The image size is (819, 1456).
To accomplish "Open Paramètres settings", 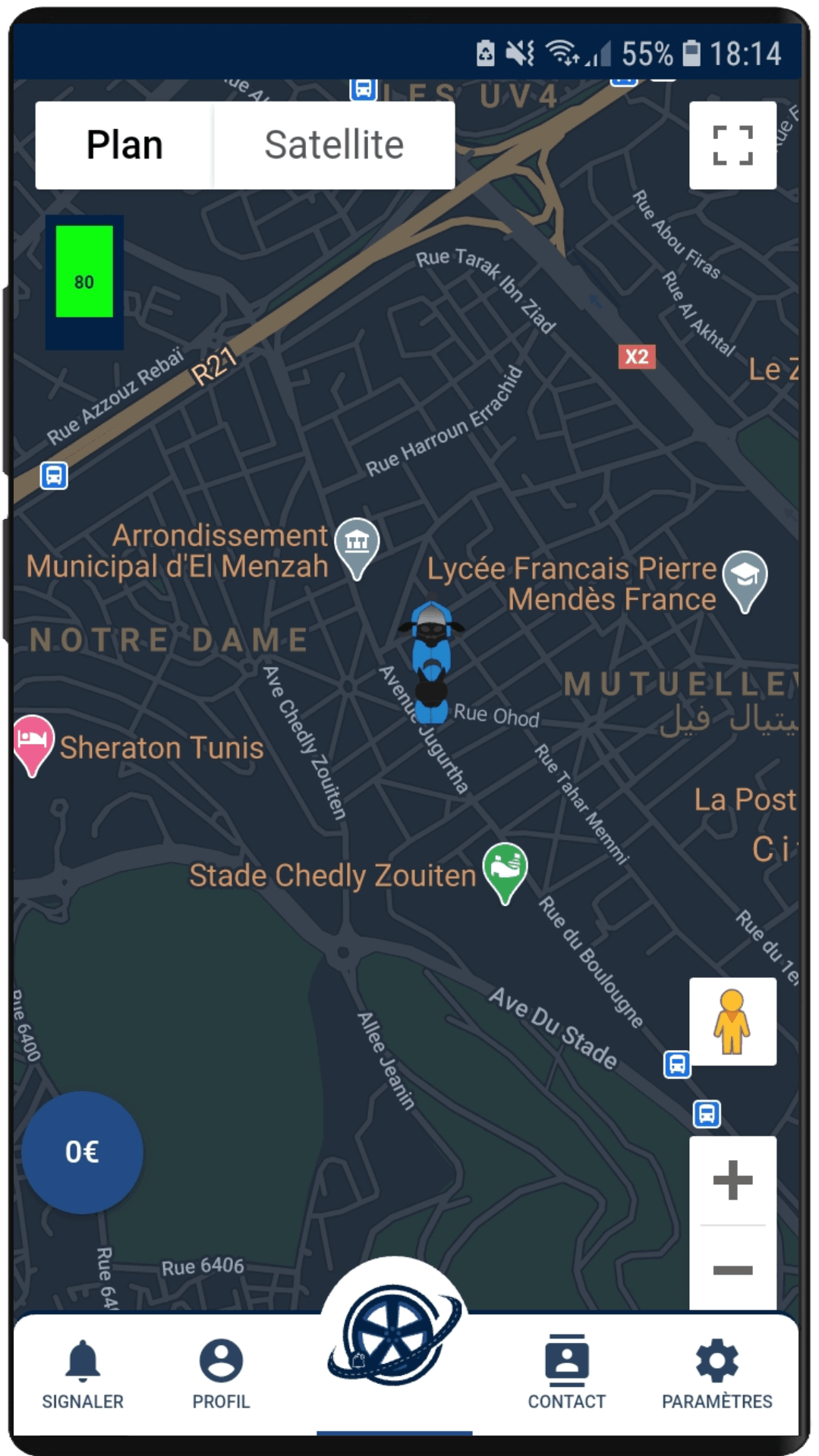I will [717, 1374].
